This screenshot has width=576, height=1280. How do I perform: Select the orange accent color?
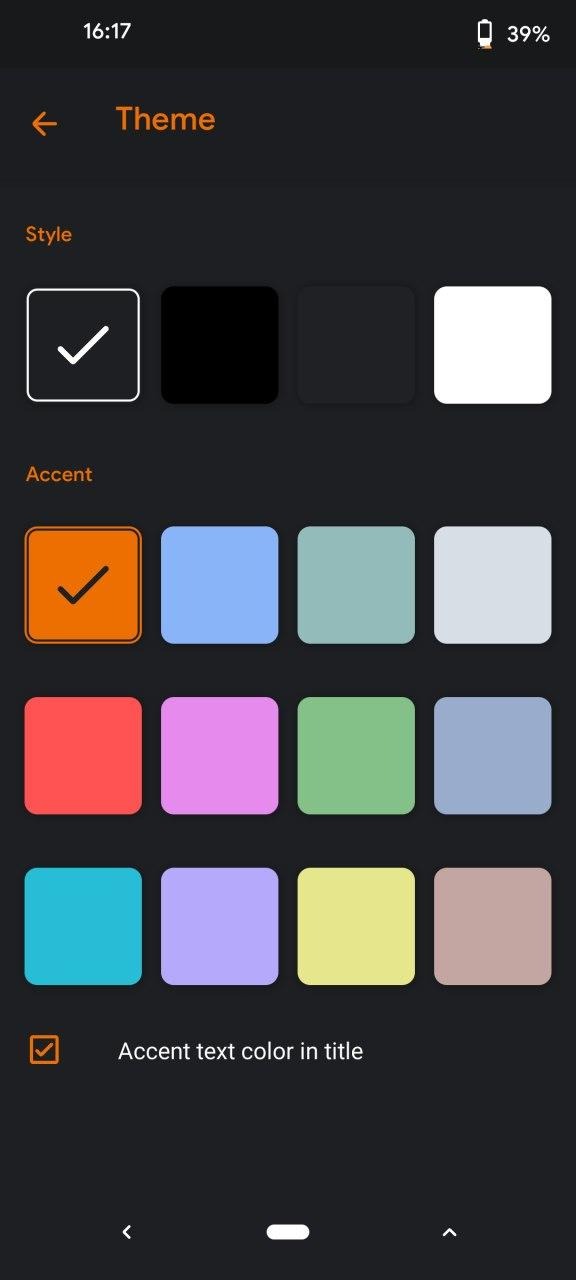click(83, 585)
